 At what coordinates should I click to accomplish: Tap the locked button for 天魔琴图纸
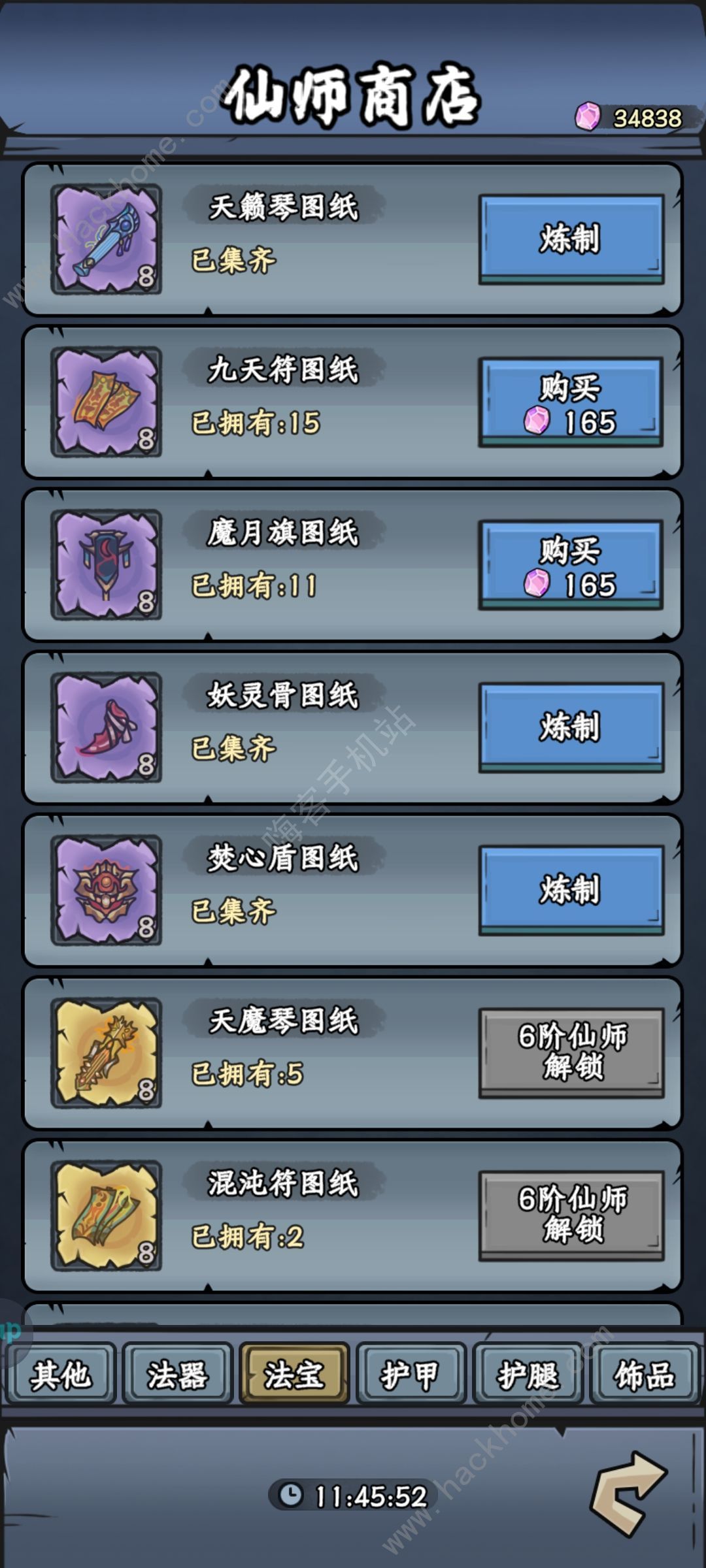click(571, 1053)
